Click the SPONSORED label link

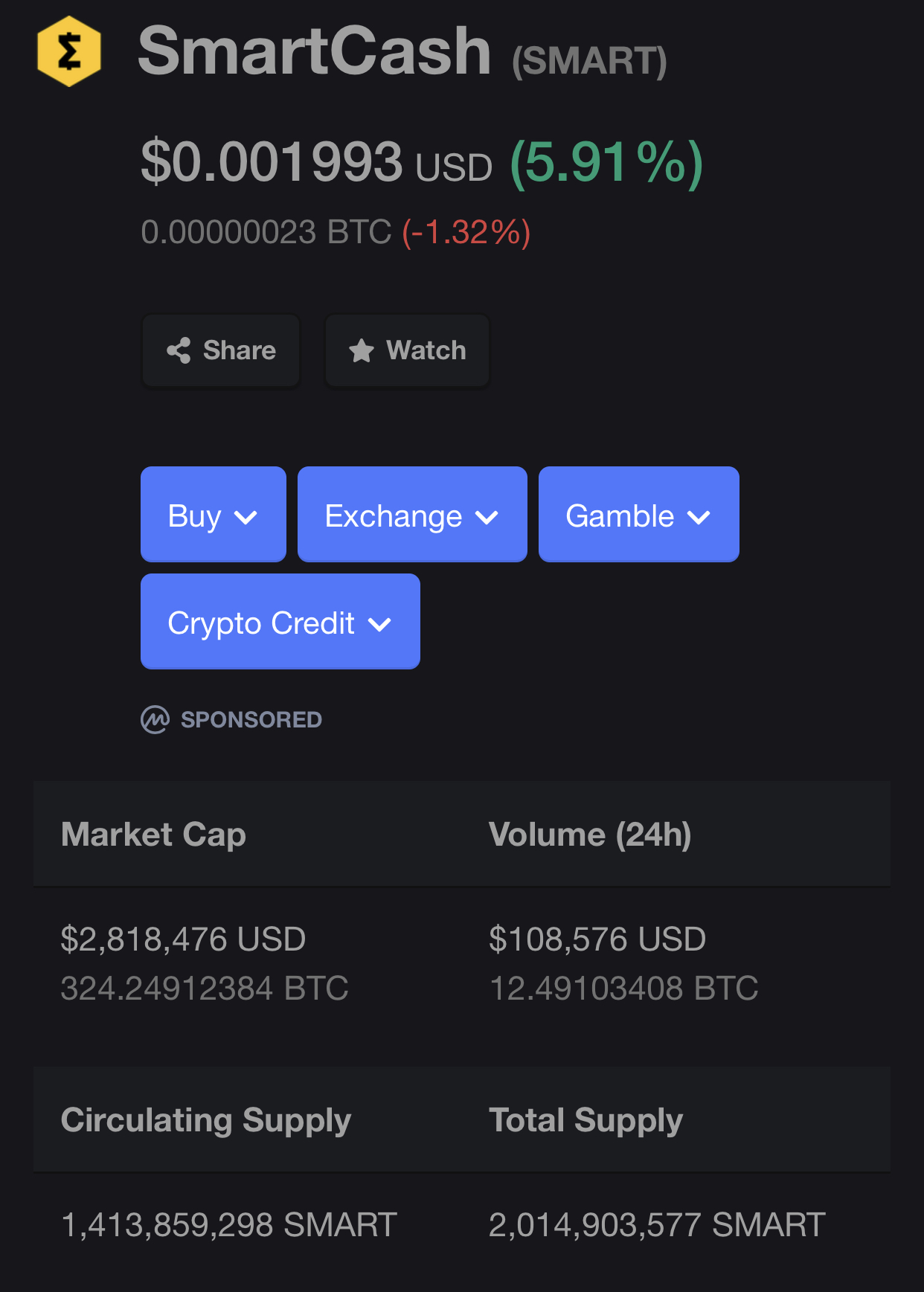(250, 719)
